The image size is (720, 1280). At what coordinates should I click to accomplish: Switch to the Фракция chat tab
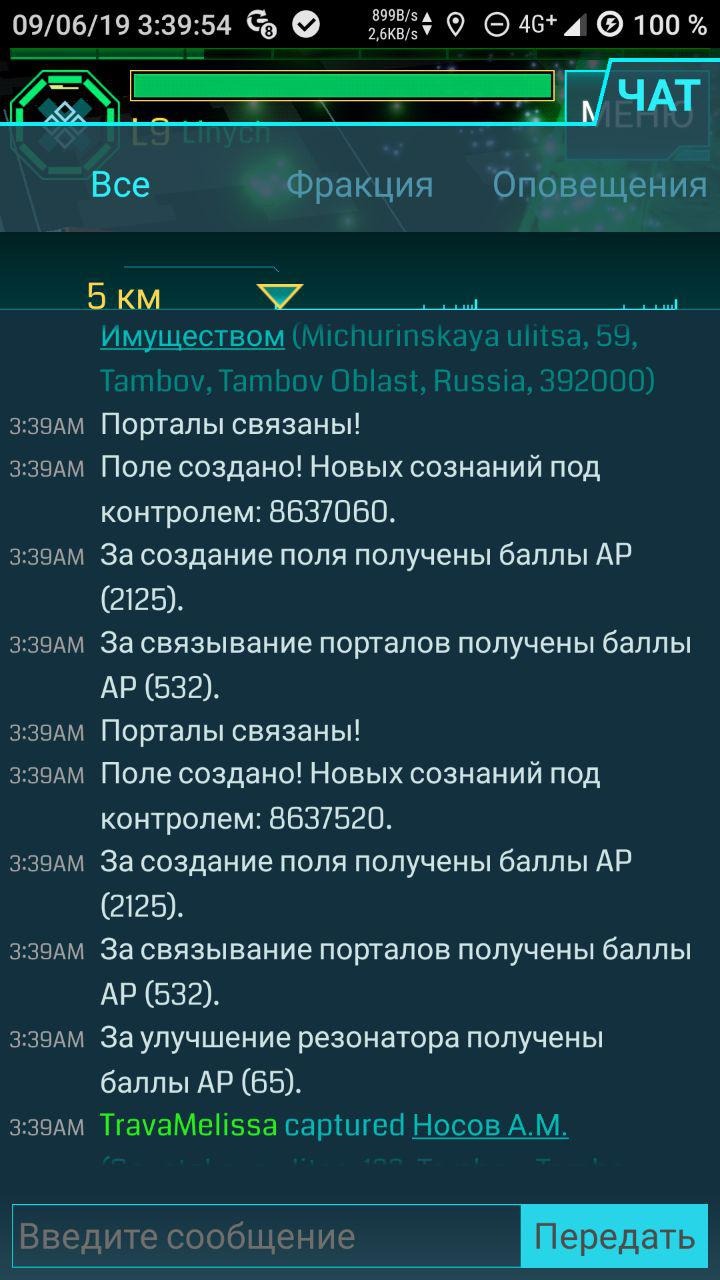[x=359, y=185]
